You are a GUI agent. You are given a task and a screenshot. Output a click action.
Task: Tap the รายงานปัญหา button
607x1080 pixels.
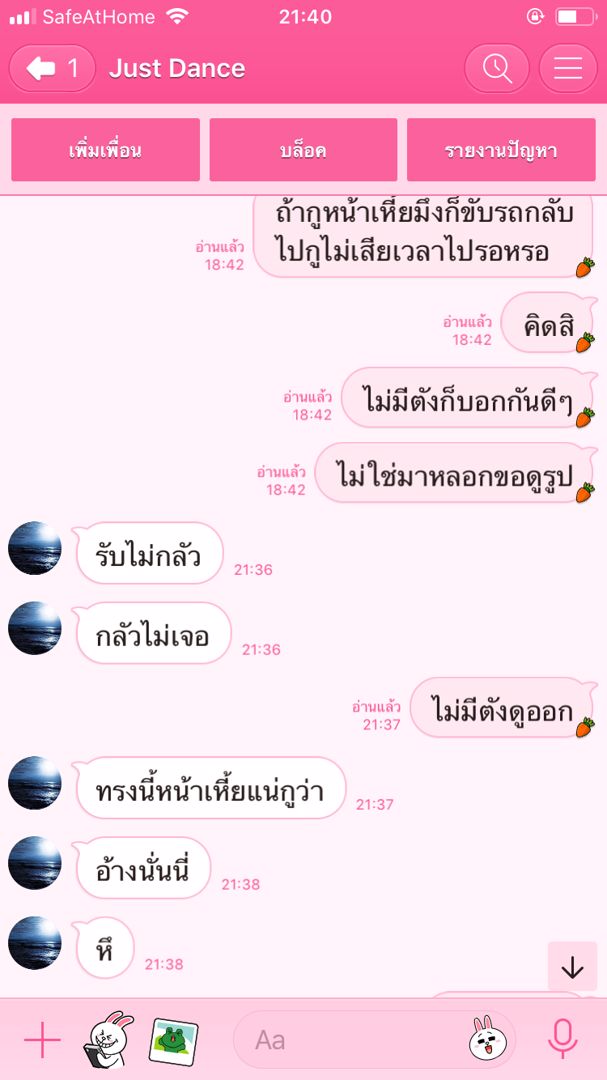[501, 151]
